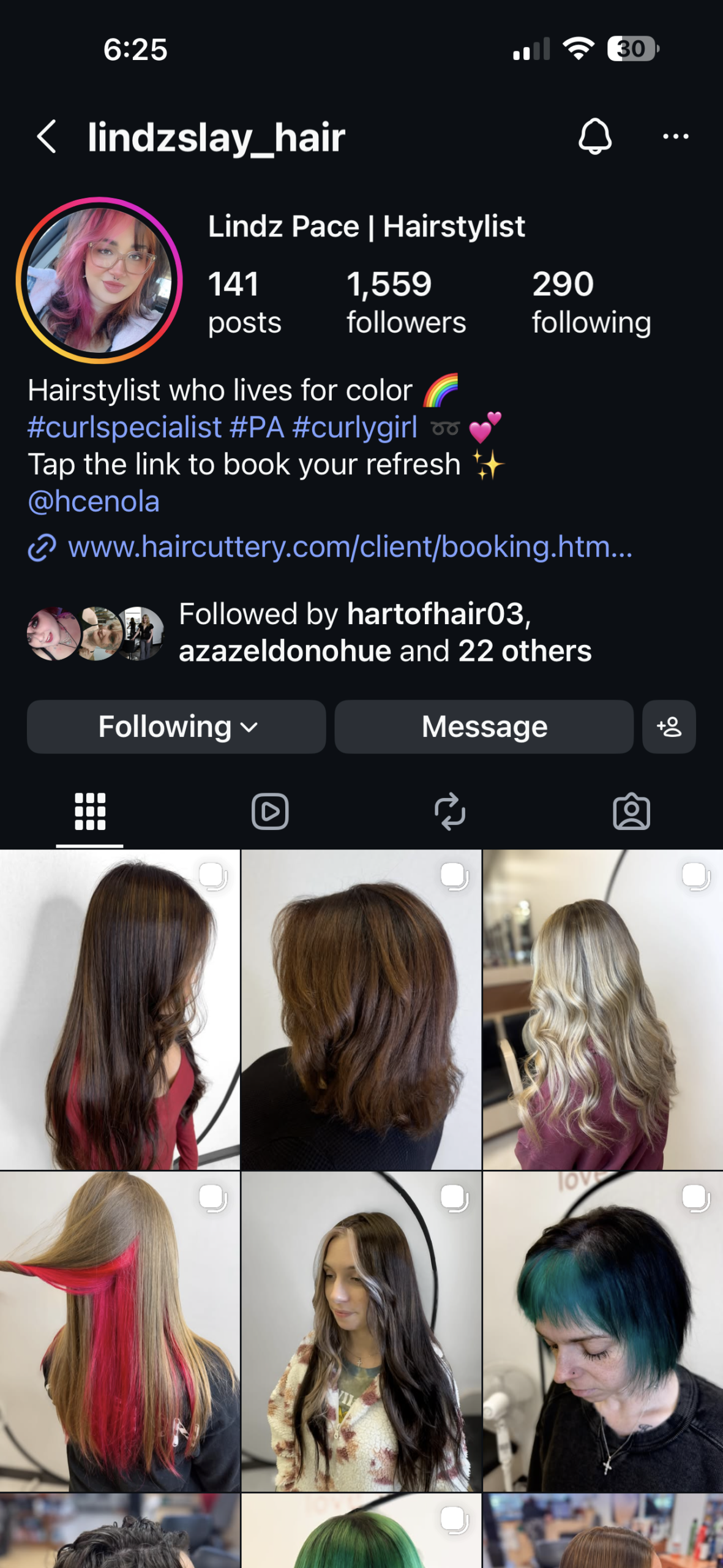Open the #curlygirl hashtag
723x1568 pixels.
(354, 428)
